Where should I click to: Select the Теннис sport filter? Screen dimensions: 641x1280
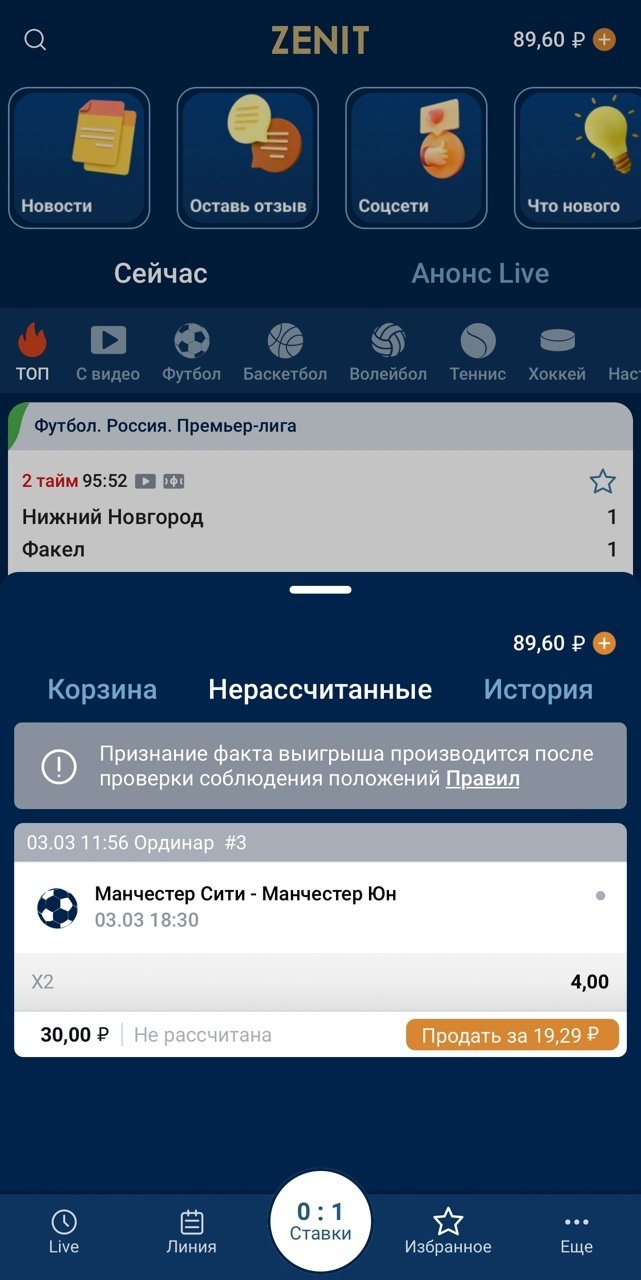click(x=477, y=353)
